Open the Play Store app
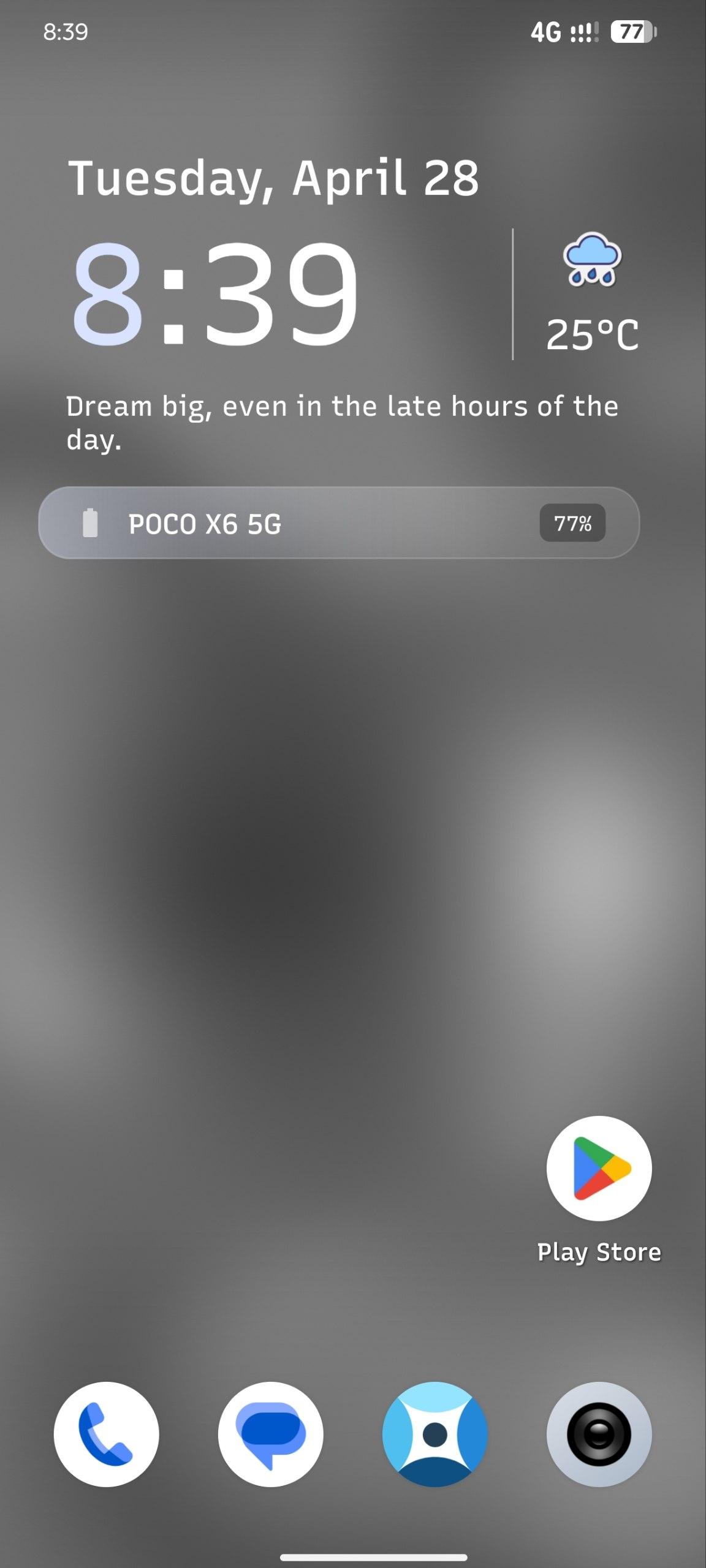Screen dimensions: 706x1568 click(x=599, y=1168)
